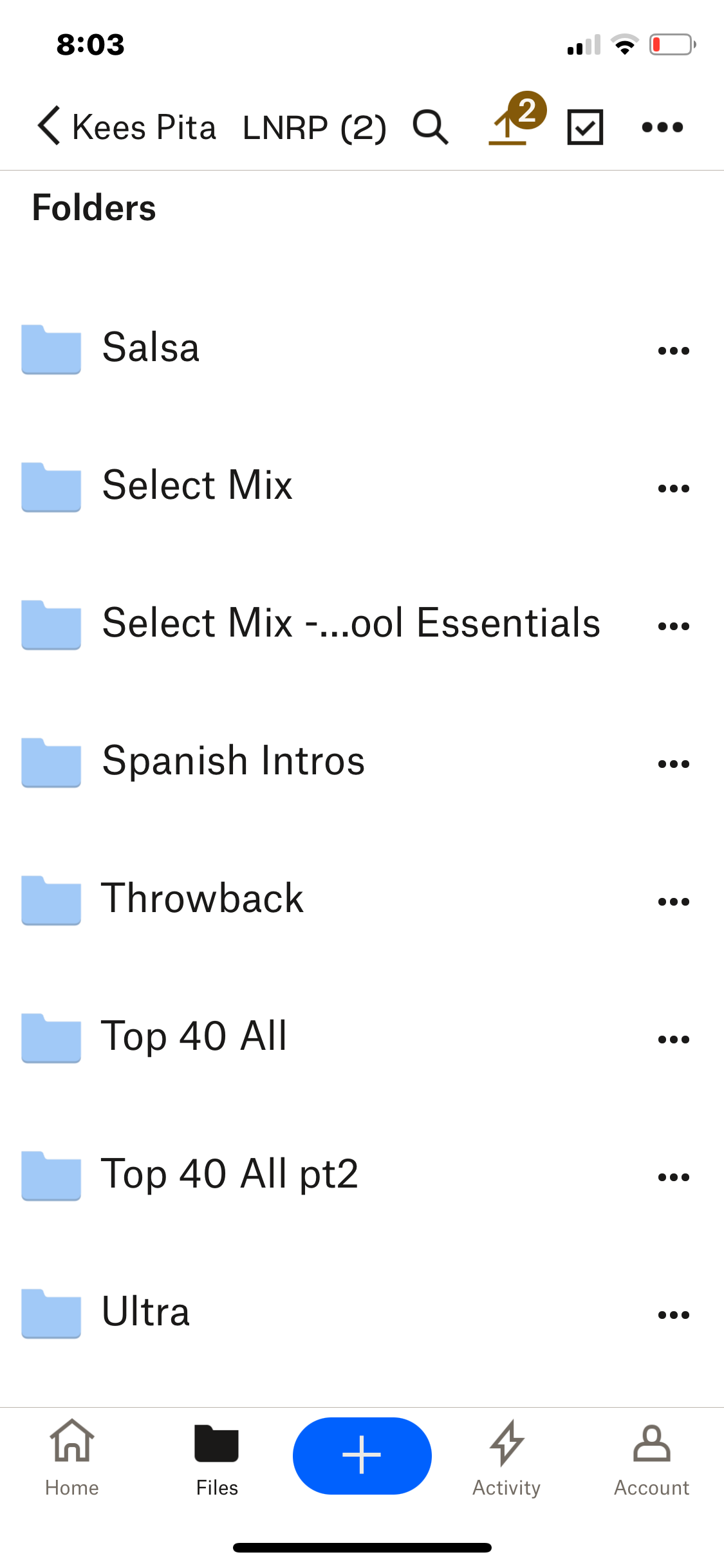Go back to Kees Pita folder
This screenshot has height=1568, width=724.
point(126,126)
